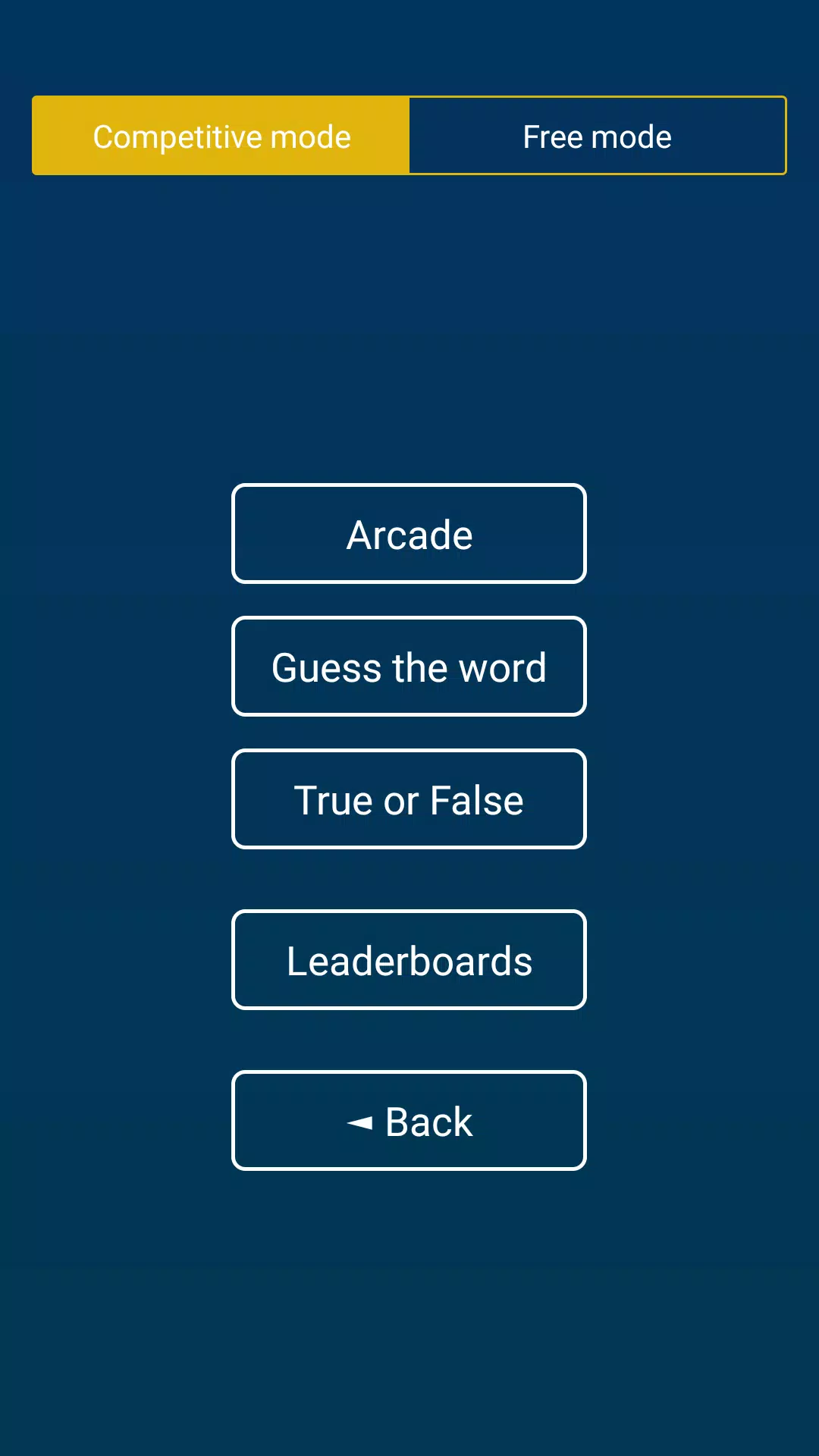Open the True or False game
The height and width of the screenshot is (1456, 819).
coord(409,799)
